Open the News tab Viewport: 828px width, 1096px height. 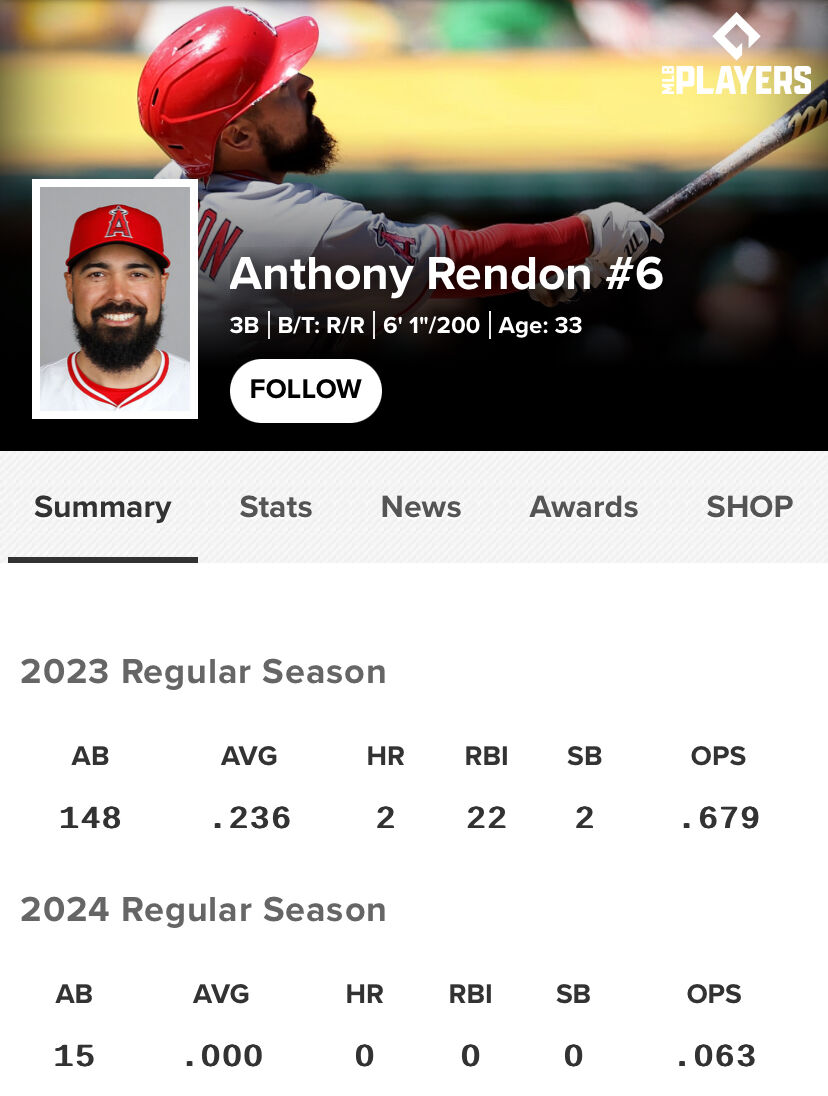point(421,507)
